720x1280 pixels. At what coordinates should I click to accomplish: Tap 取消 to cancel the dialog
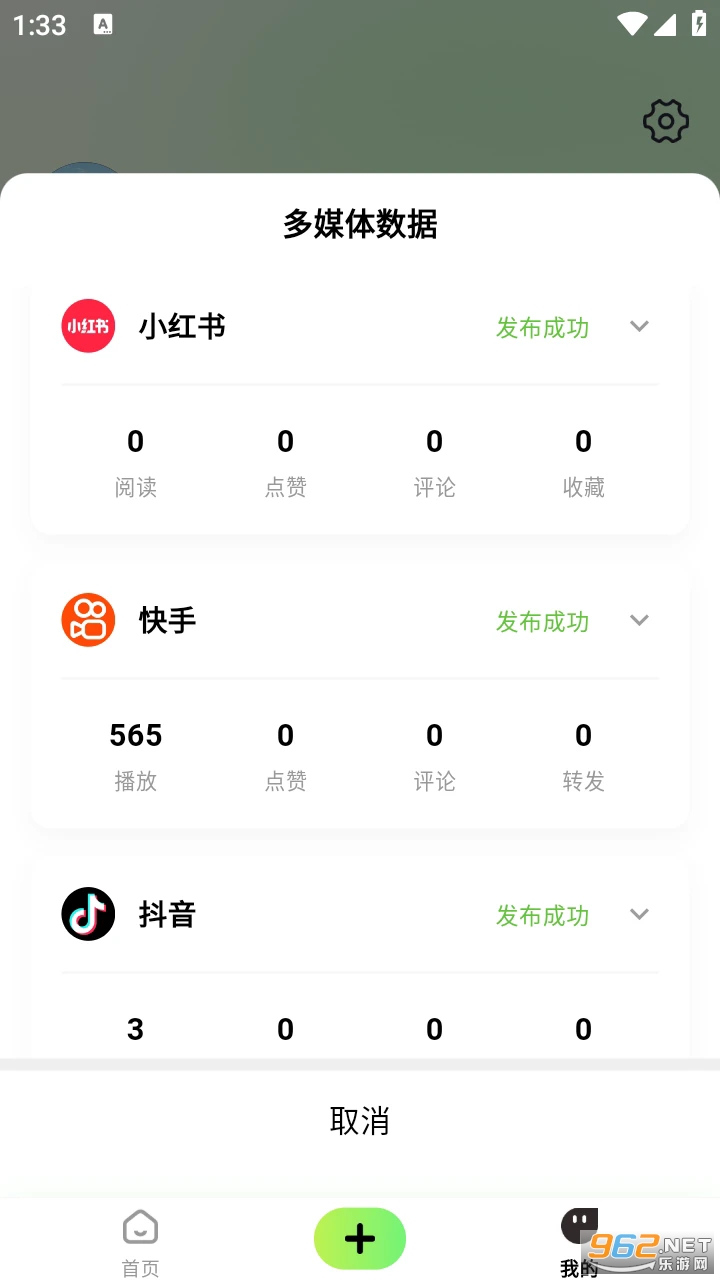[360, 1122]
